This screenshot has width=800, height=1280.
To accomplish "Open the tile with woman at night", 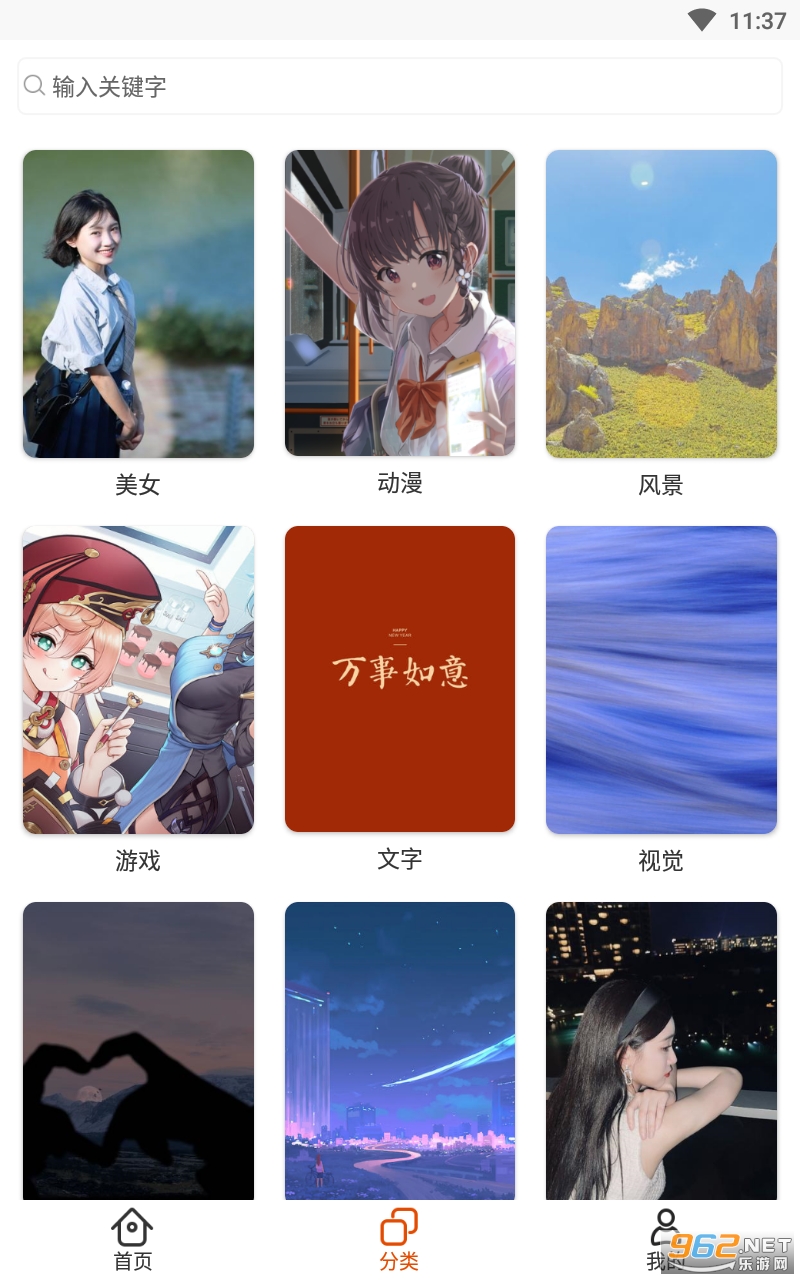I will [x=661, y=1050].
